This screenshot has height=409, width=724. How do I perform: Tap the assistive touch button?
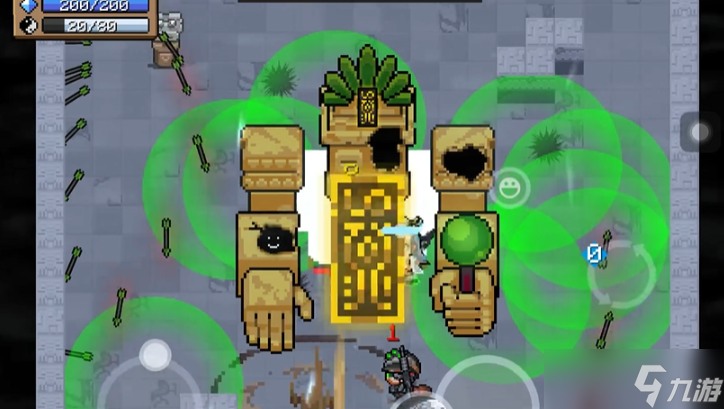click(x=697, y=132)
